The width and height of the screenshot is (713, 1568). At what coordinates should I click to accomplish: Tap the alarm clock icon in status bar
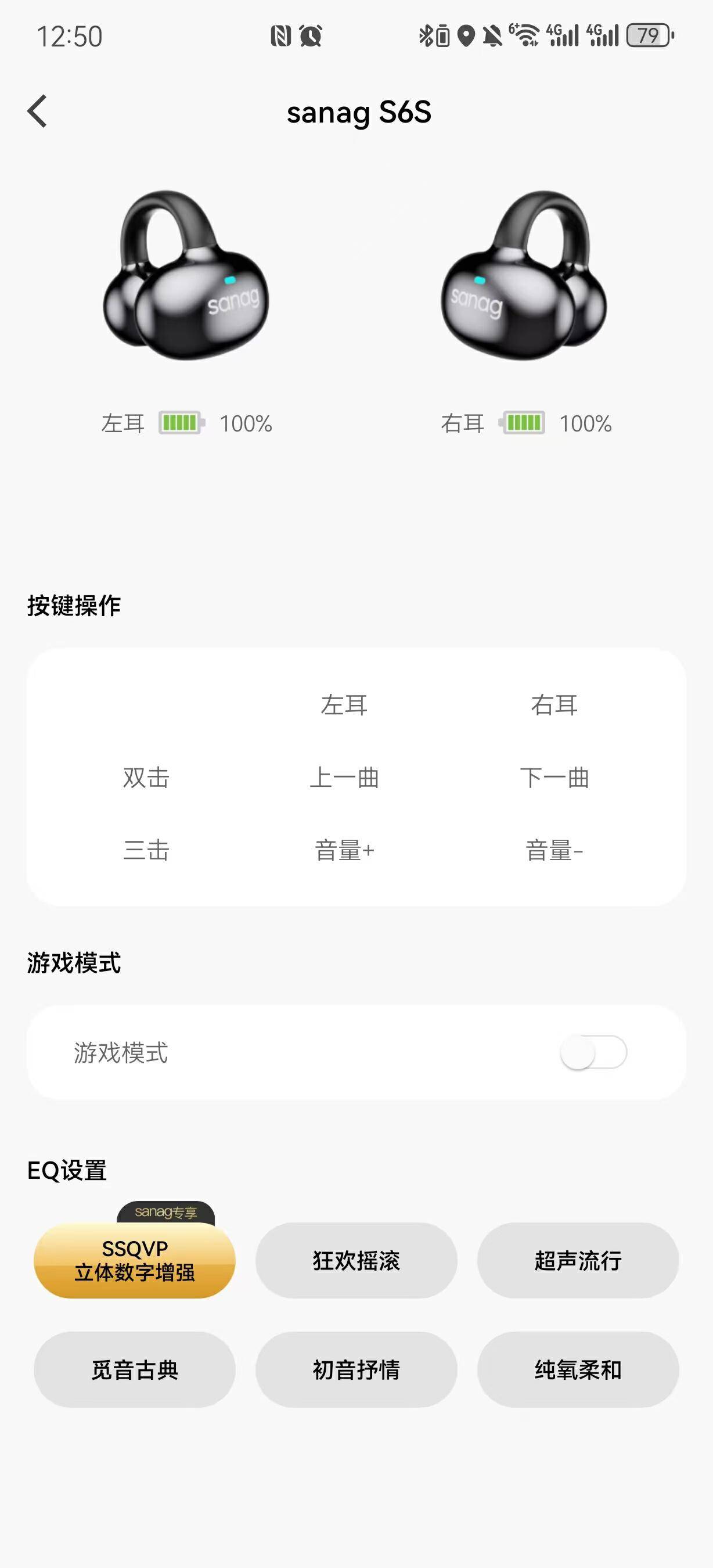309,37
